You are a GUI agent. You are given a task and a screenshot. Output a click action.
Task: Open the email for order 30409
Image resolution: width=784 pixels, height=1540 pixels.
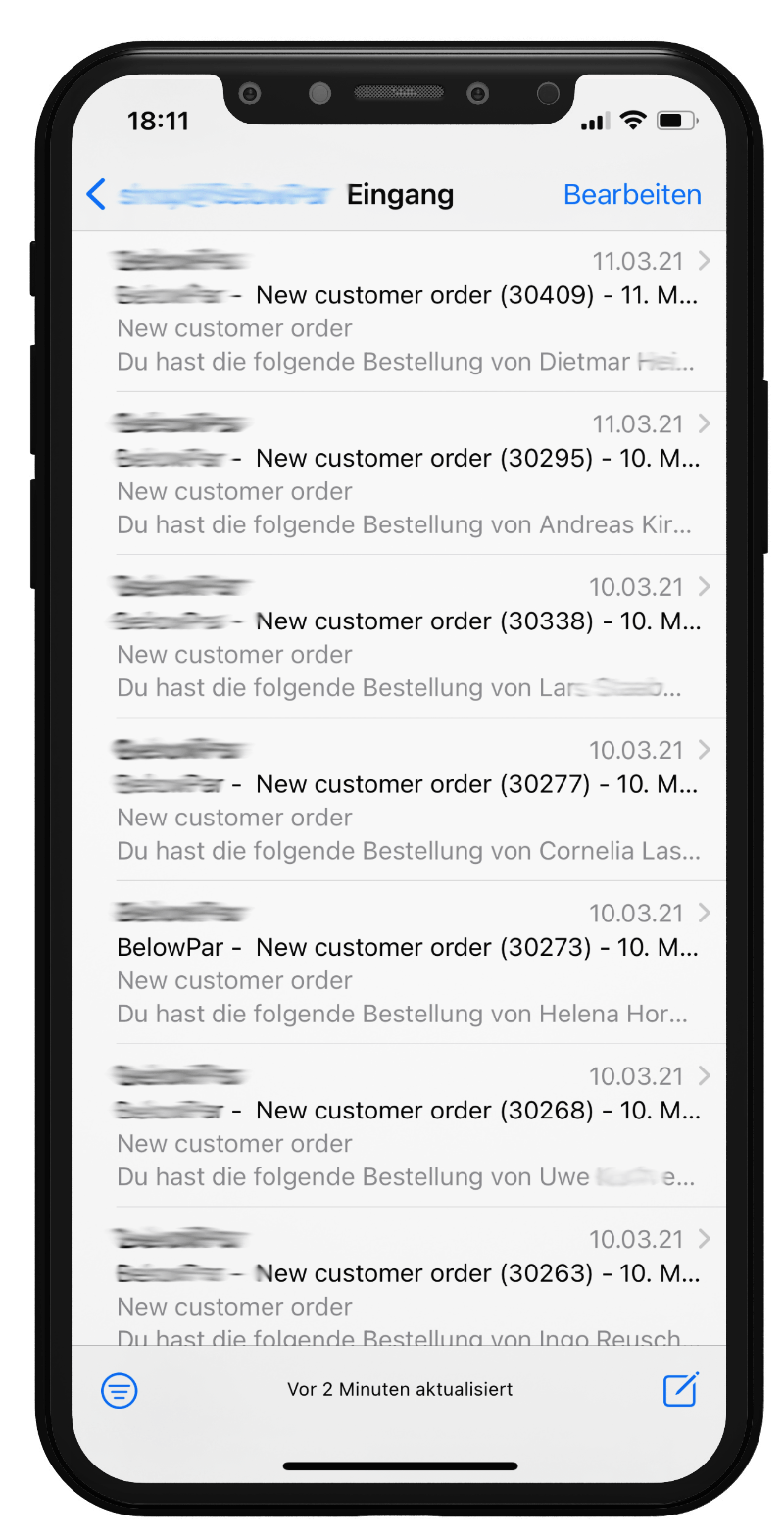407,312
